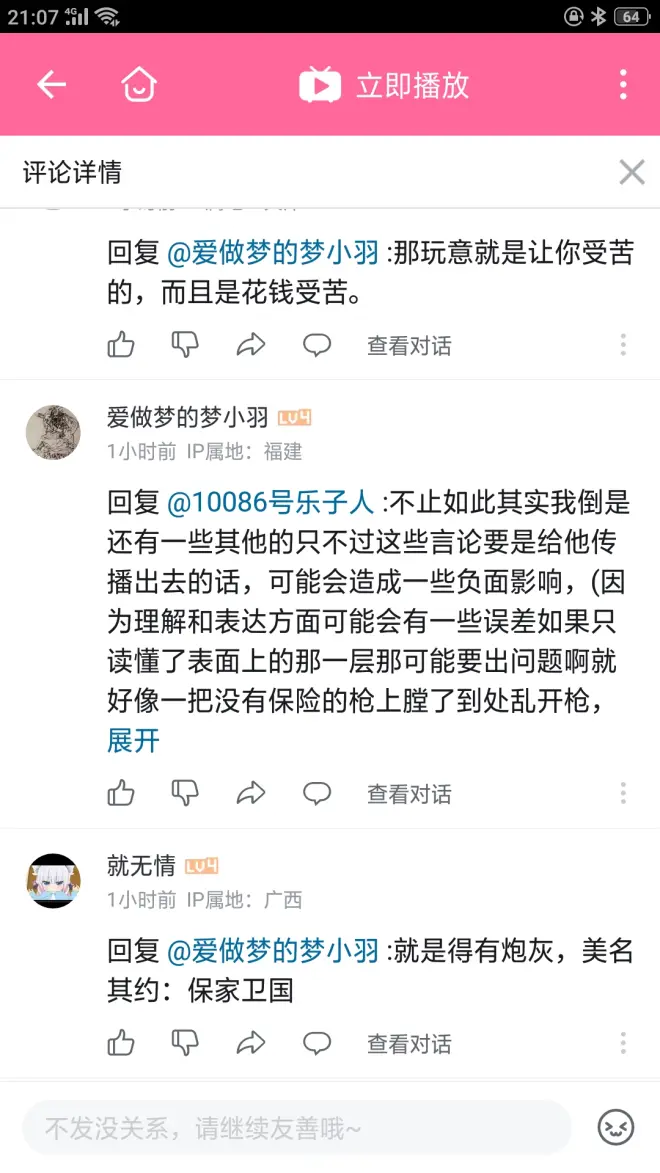Dislike the reply about 花钱受苦
Screen dimensions: 660x1173
(x=185, y=346)
